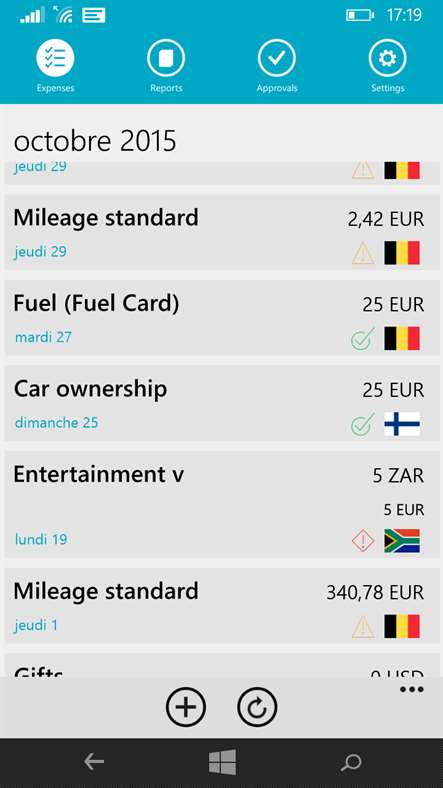Go to Settings

pos(387,66)
